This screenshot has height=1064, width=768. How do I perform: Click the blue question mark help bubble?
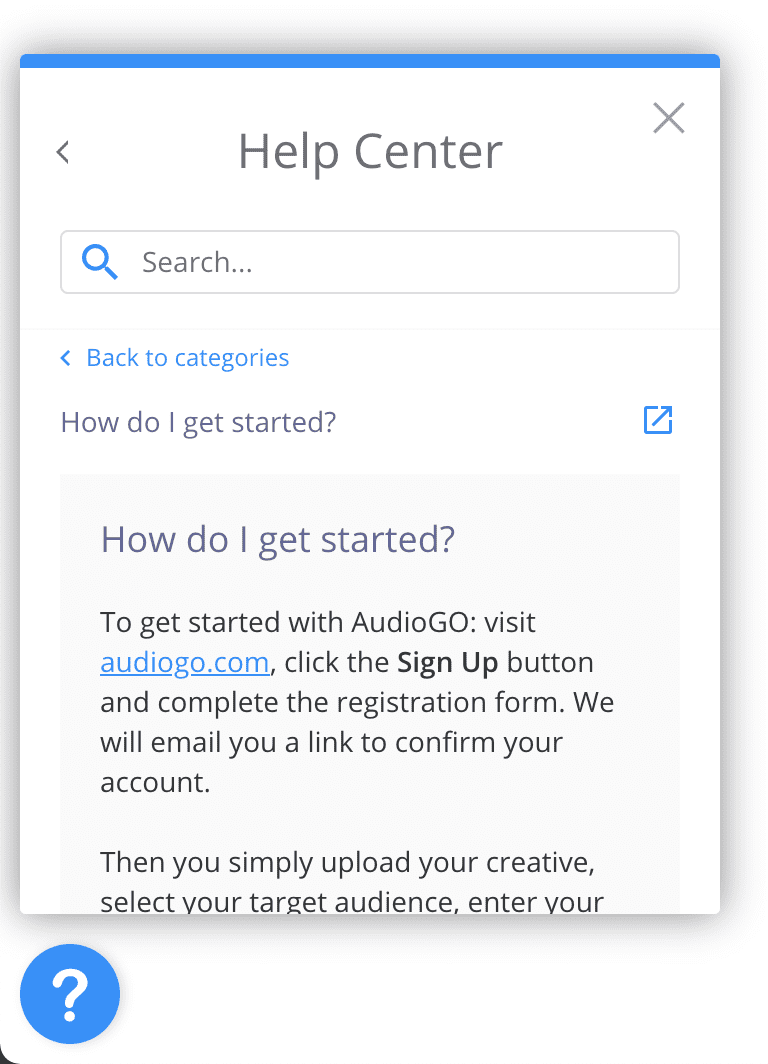[70, 994]
